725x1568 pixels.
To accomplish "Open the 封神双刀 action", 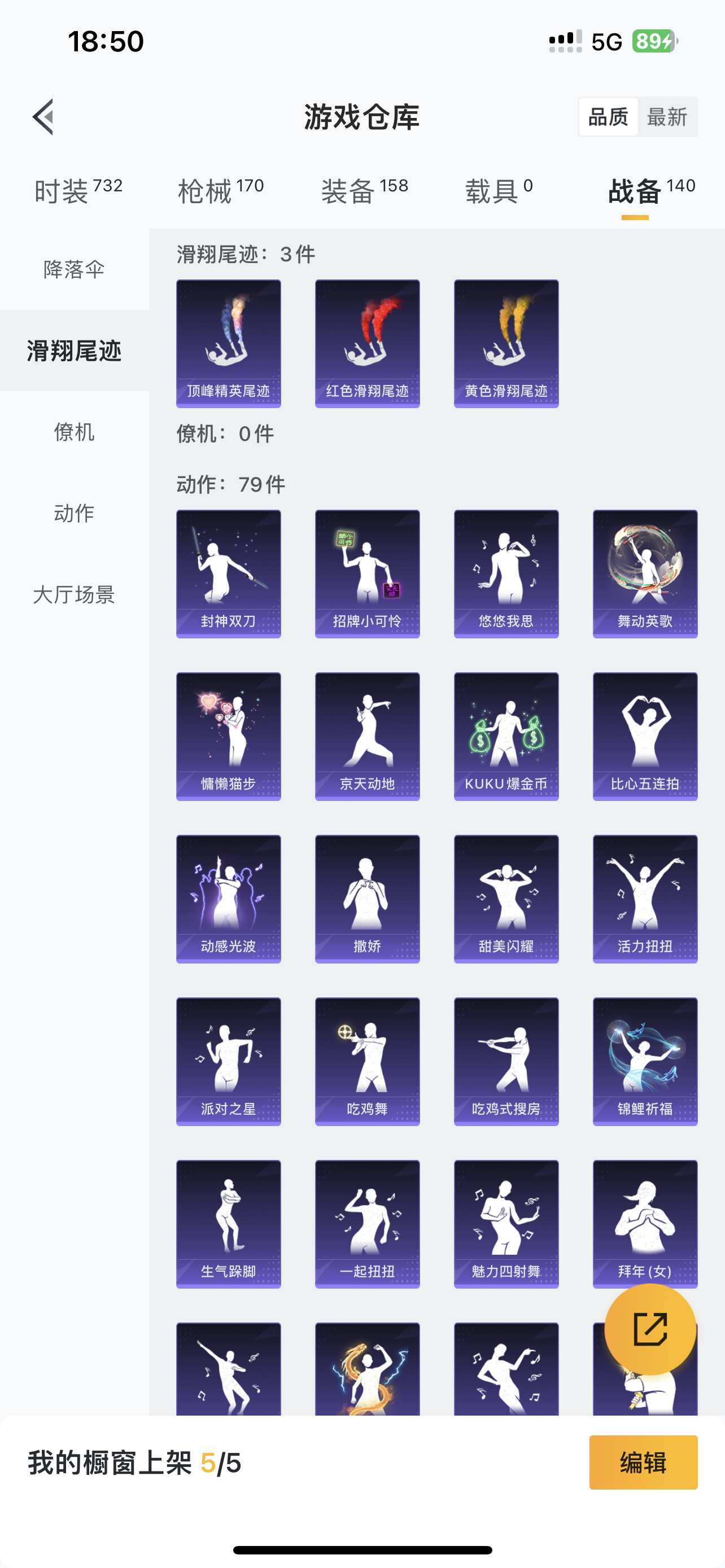I will (229, 573).
